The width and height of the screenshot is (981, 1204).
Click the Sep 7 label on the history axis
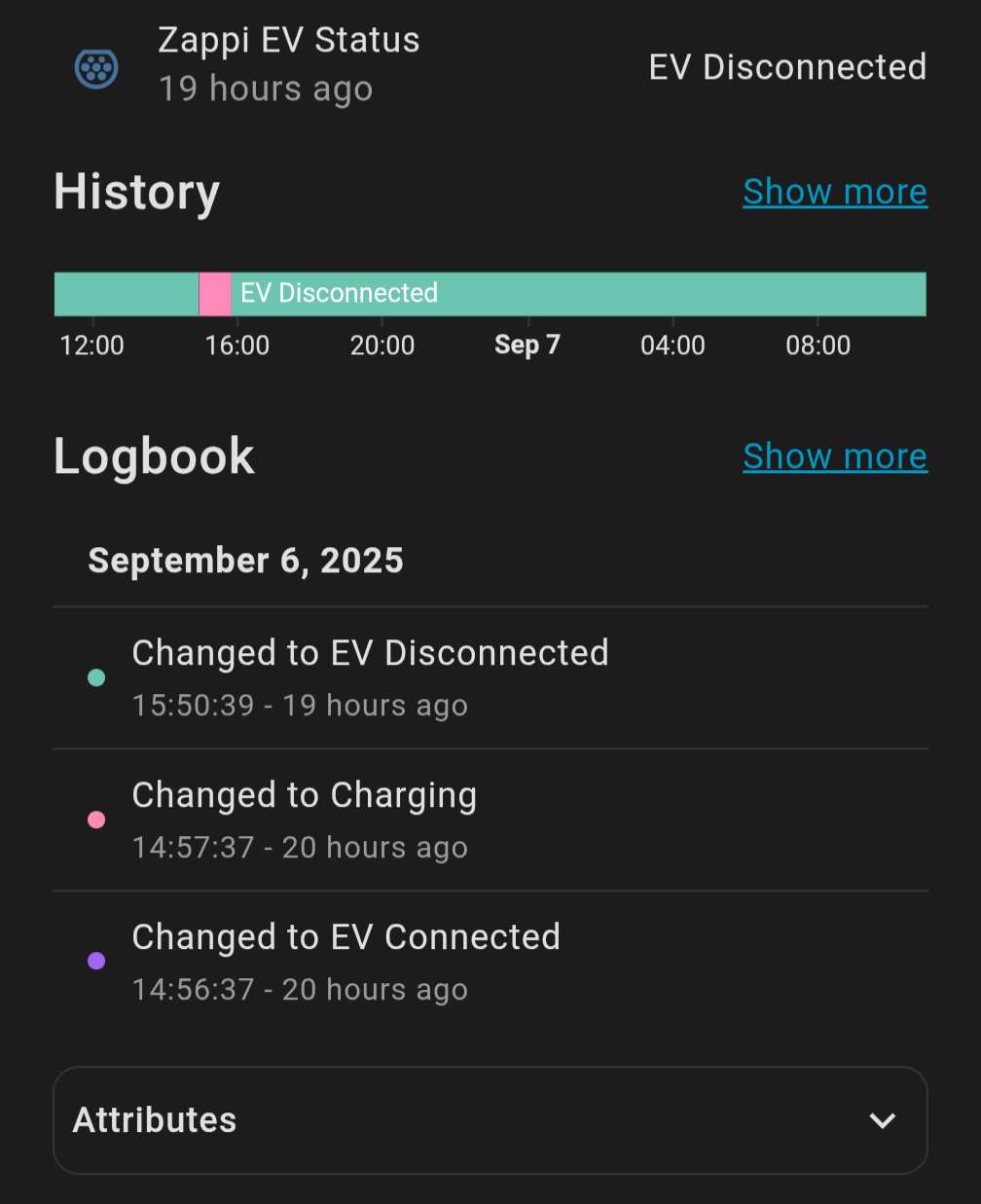tap(527, 345)
